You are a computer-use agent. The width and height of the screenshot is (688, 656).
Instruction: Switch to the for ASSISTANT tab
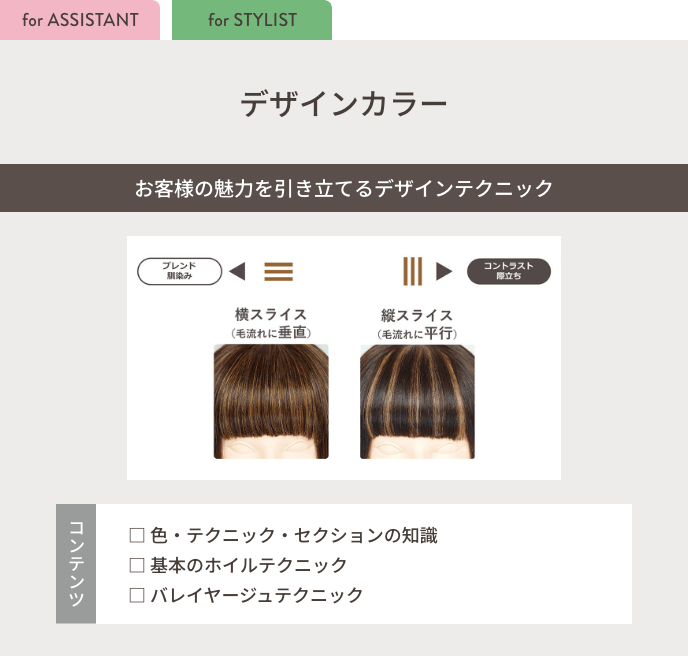tap(80, 20)
